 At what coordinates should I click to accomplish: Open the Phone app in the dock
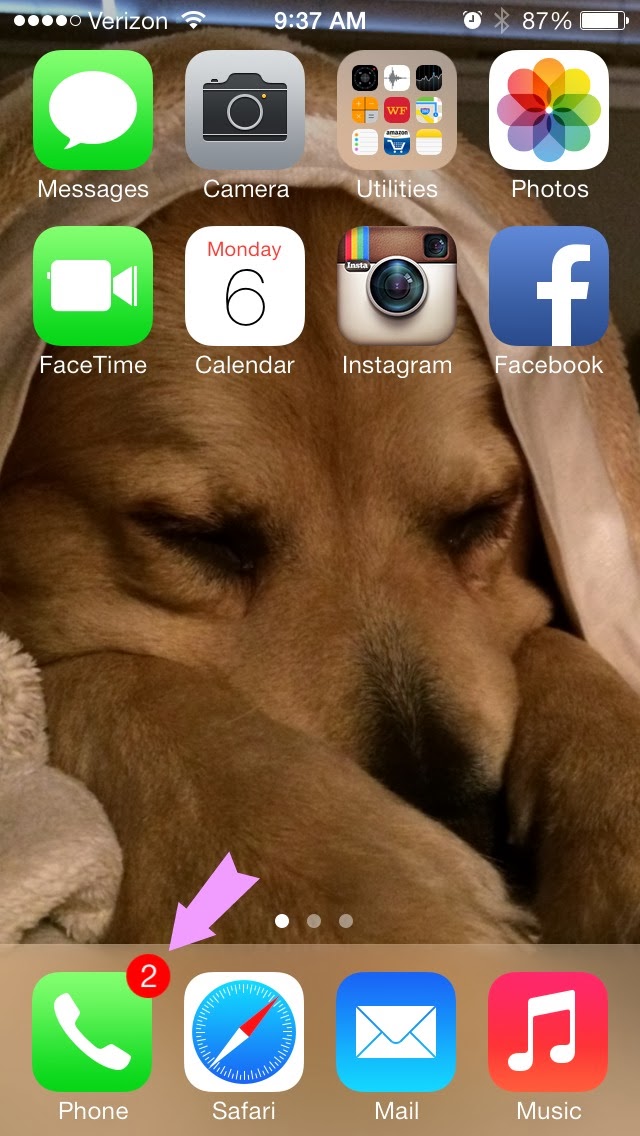coord(93,1031)
